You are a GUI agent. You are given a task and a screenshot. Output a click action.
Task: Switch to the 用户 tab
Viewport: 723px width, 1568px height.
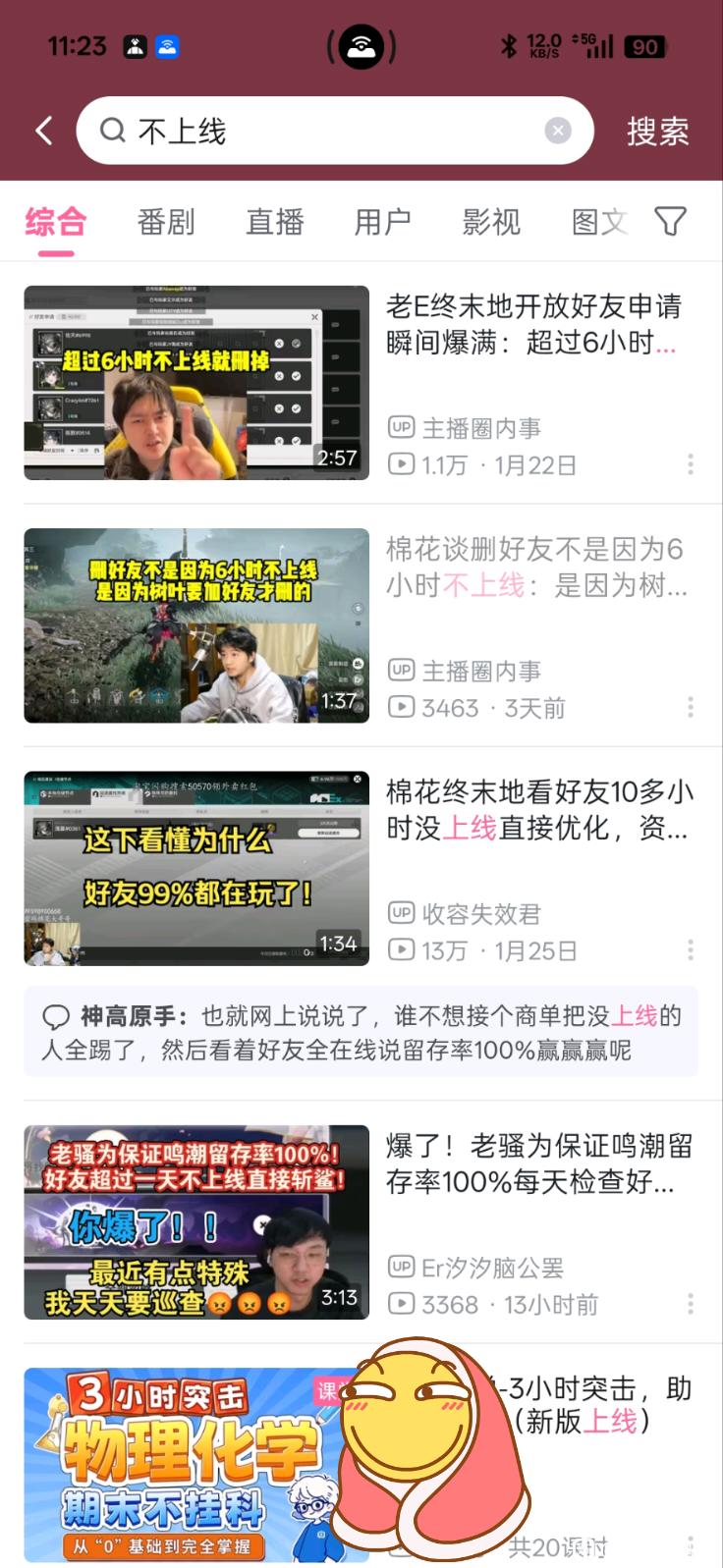(382, 222)
